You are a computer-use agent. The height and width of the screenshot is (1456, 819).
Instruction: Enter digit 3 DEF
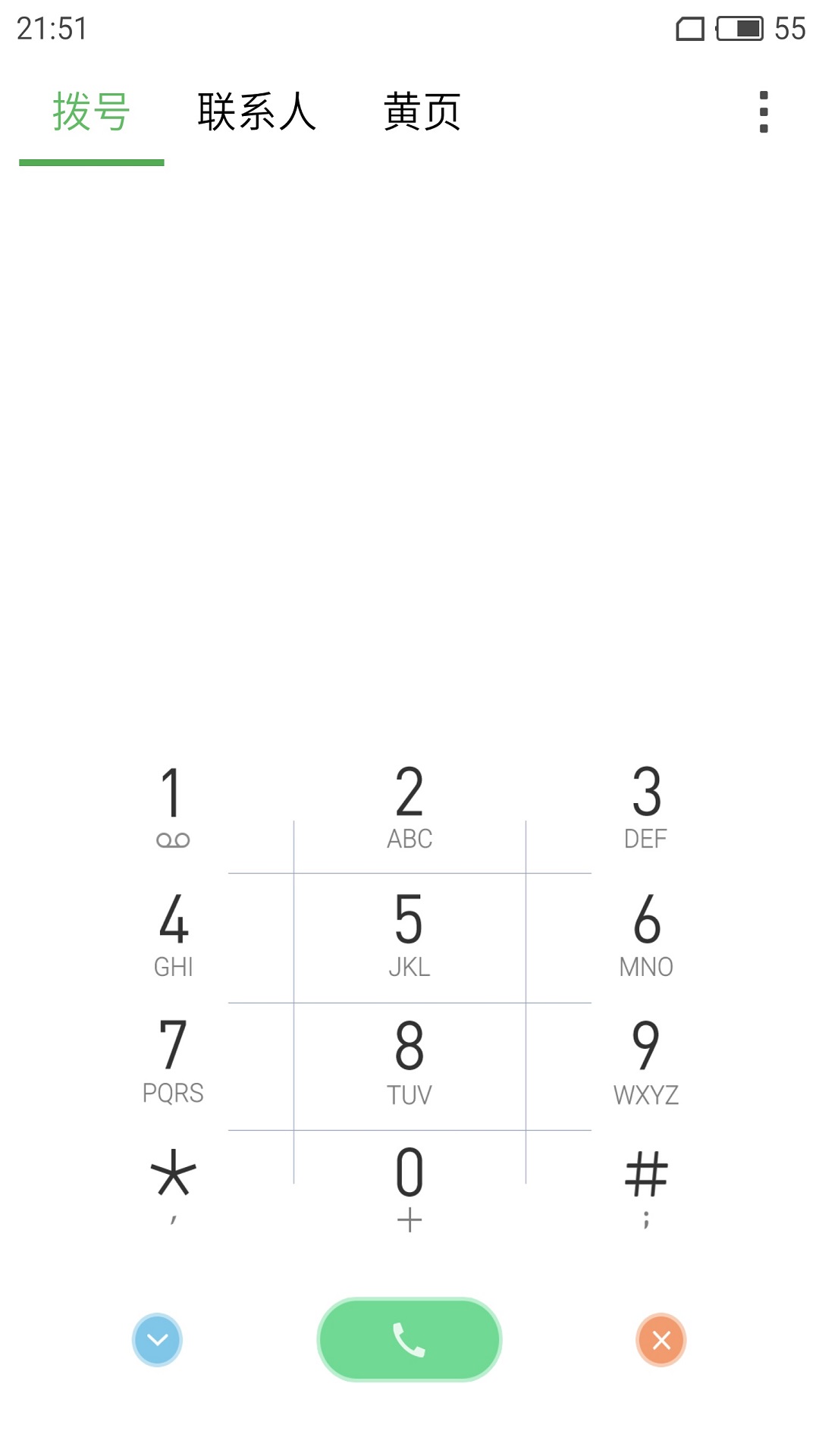646,807
